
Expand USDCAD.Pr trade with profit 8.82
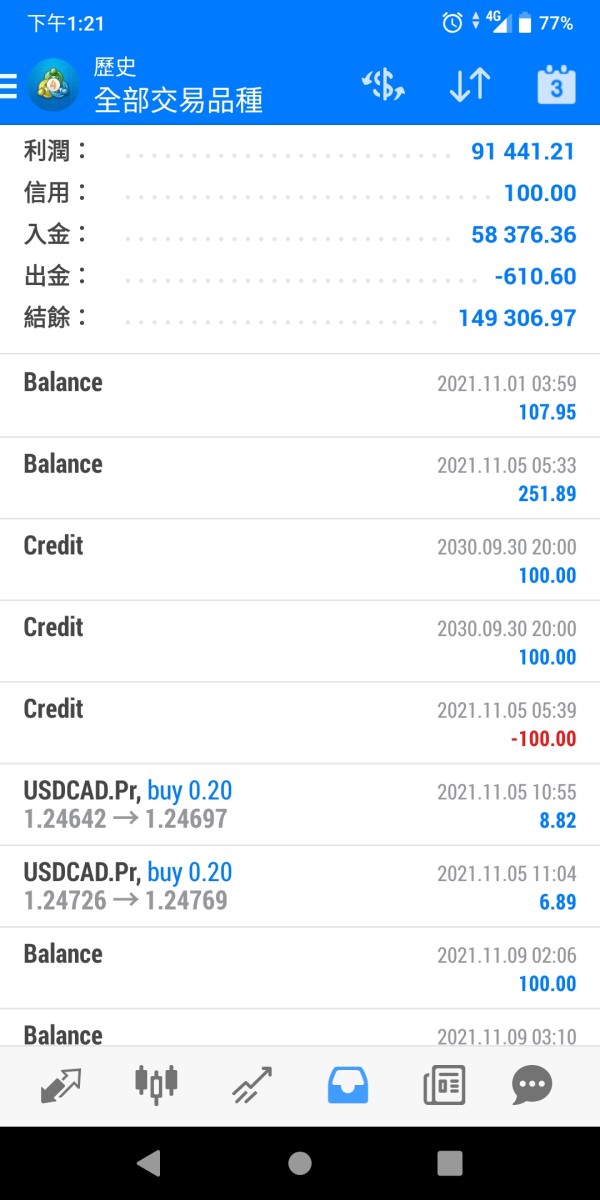tap(300, 805)
